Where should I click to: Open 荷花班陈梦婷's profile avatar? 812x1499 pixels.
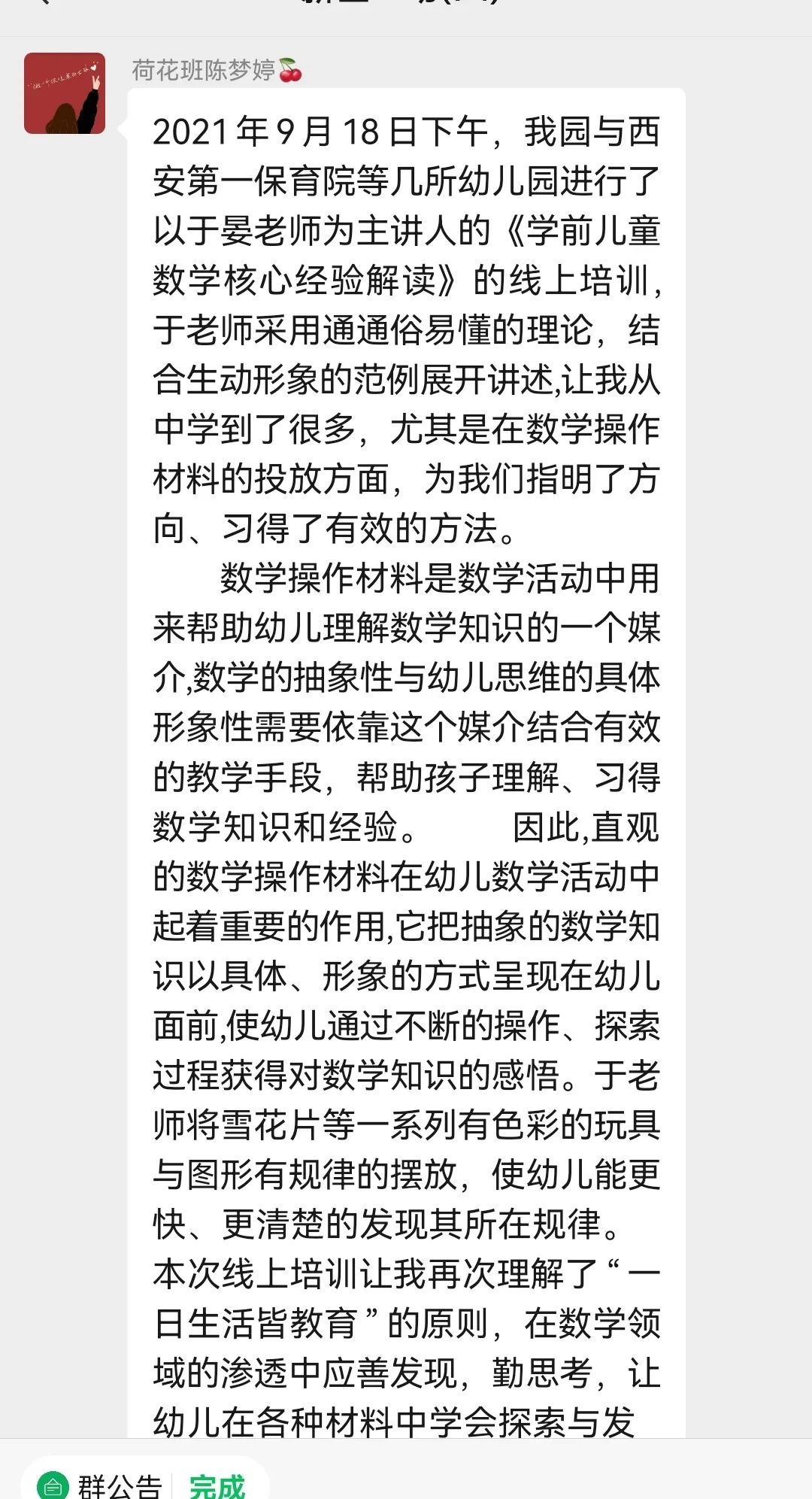(65, 93)
